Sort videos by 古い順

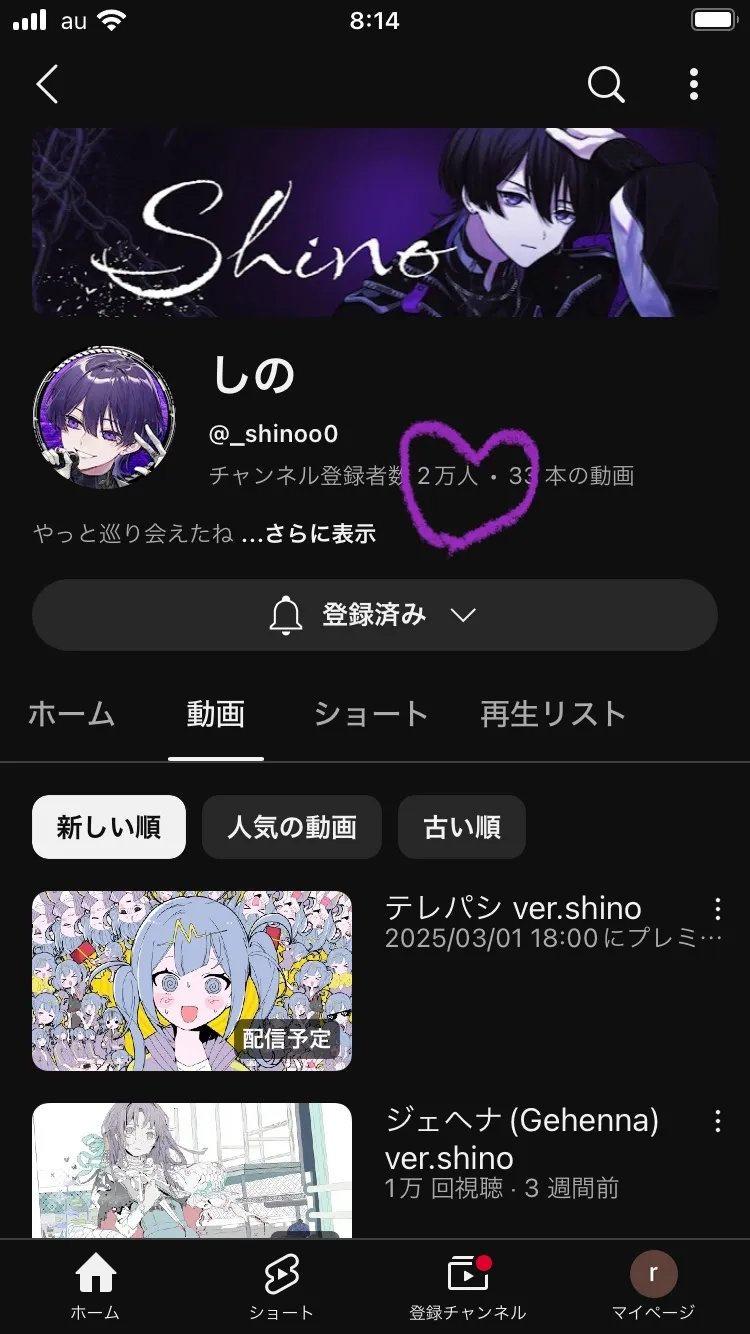click(461, 827)
